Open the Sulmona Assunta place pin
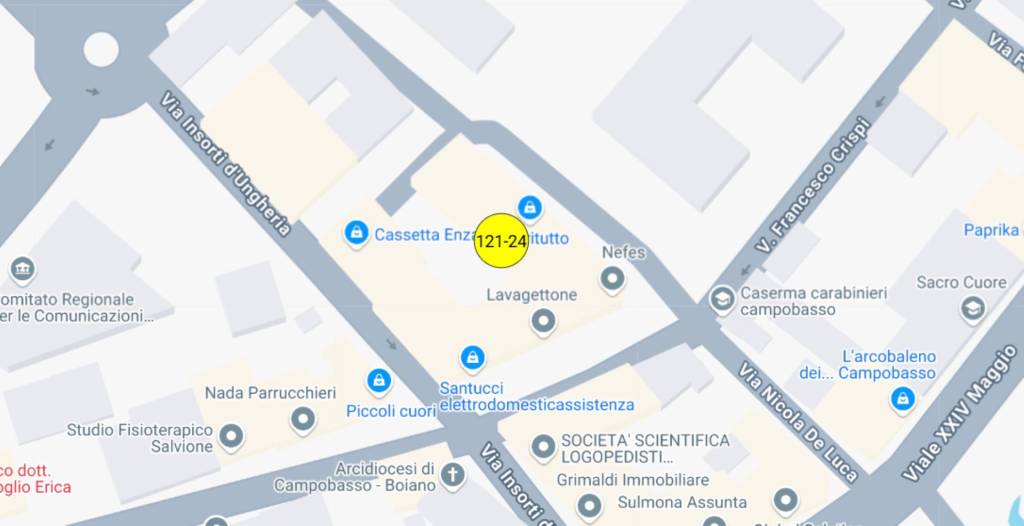Screen dimensions: 1024x526 (786, 499)
